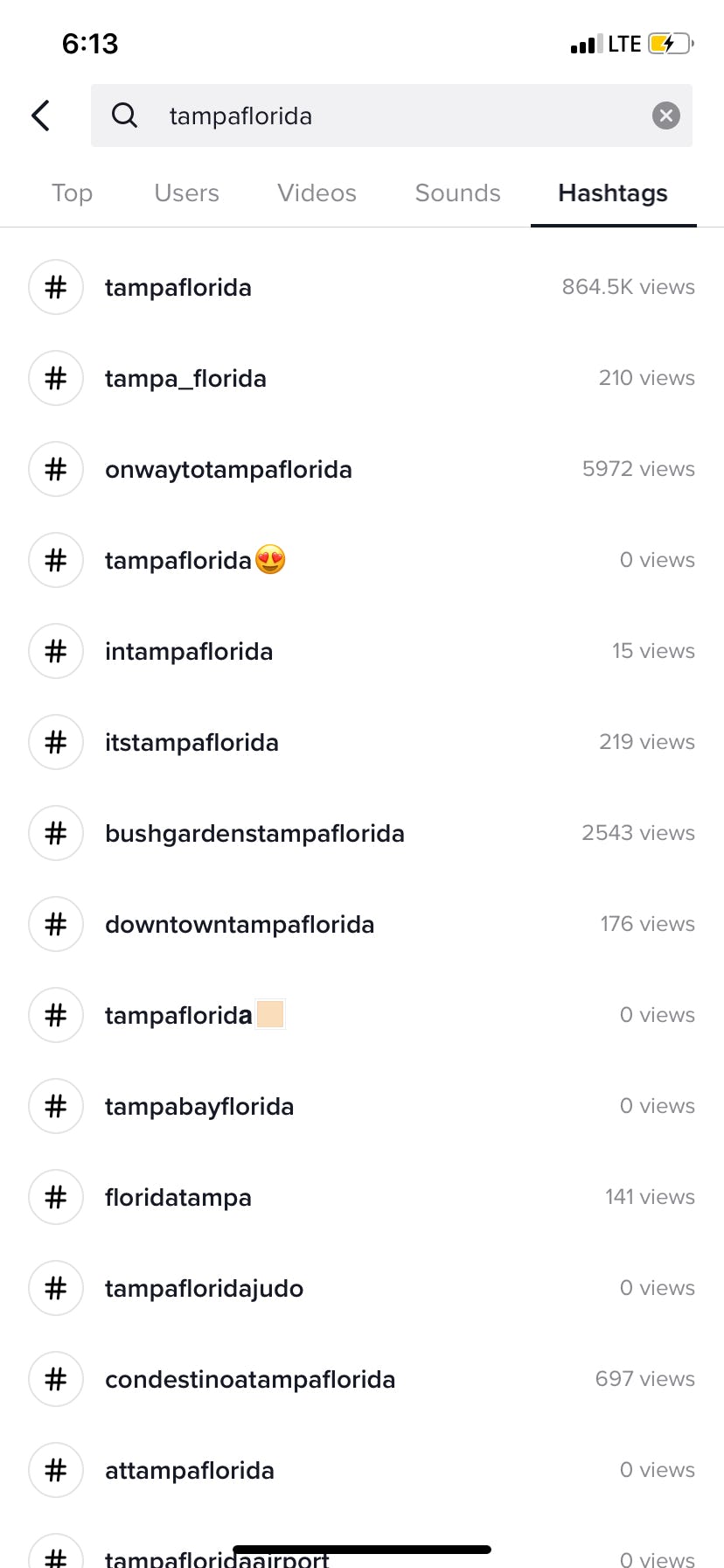Open the downtowntampaflorida hashtag
Screen dimensions: 724x1568
click(x=240, y=925)
